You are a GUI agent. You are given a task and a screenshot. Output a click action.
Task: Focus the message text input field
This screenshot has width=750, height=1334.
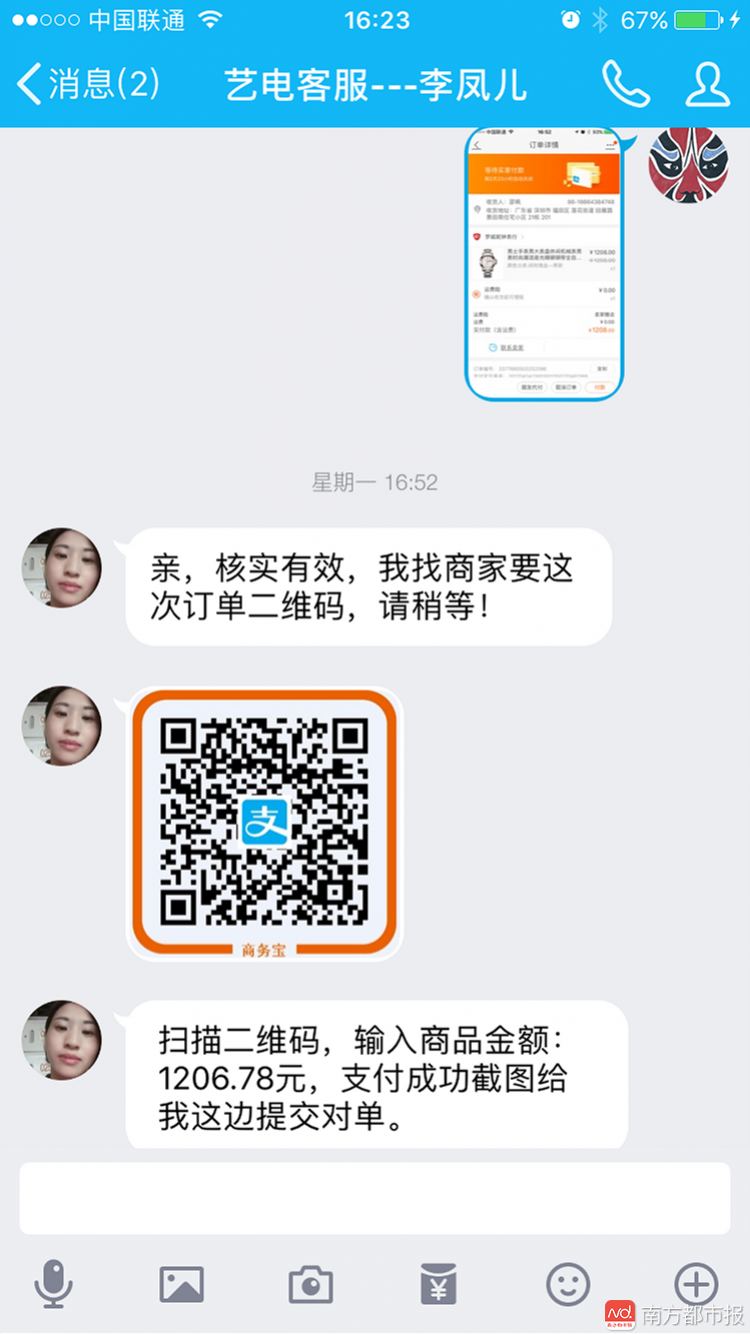374,1198
